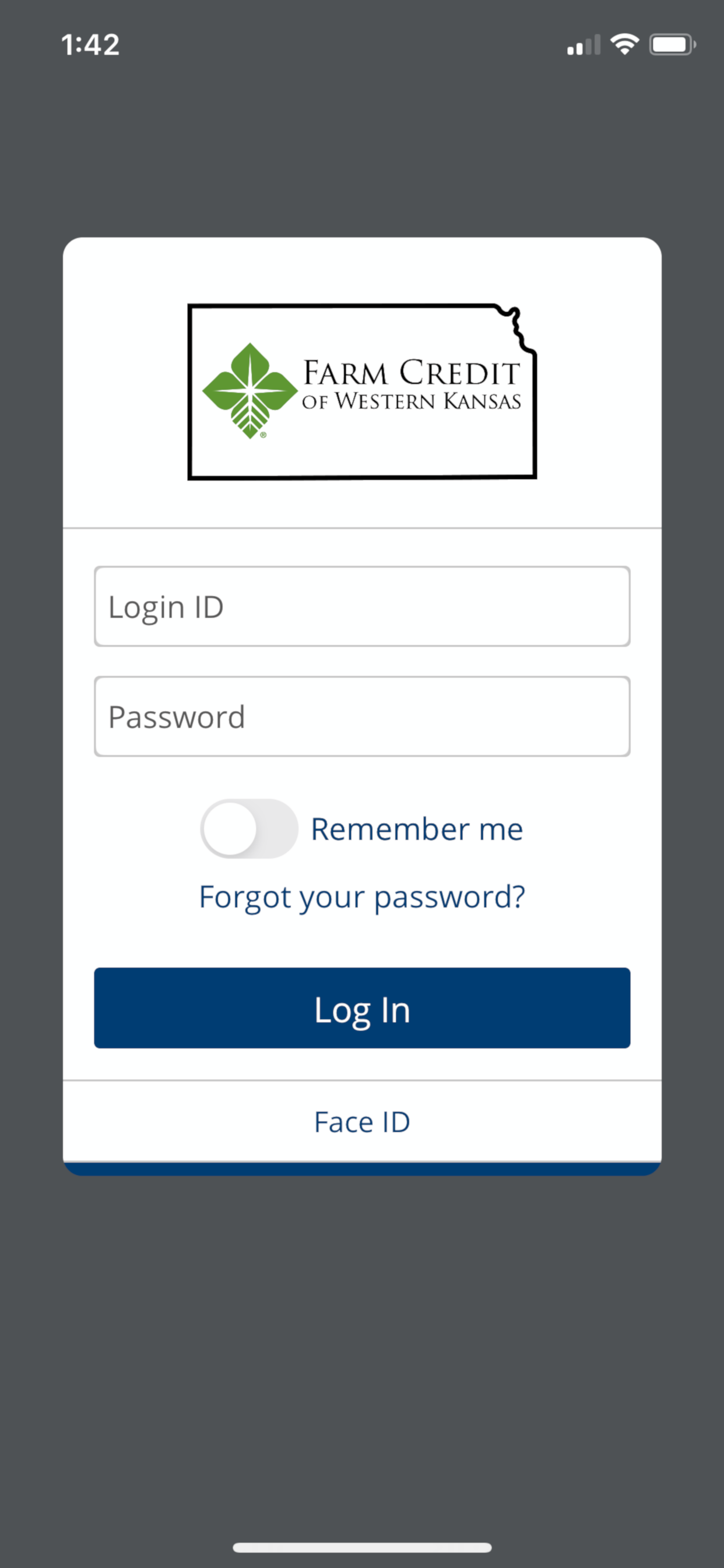The width and height of the screenshot is (724, 1568).
Task: Click inside the Login ID field
Action: click(361, 606)
